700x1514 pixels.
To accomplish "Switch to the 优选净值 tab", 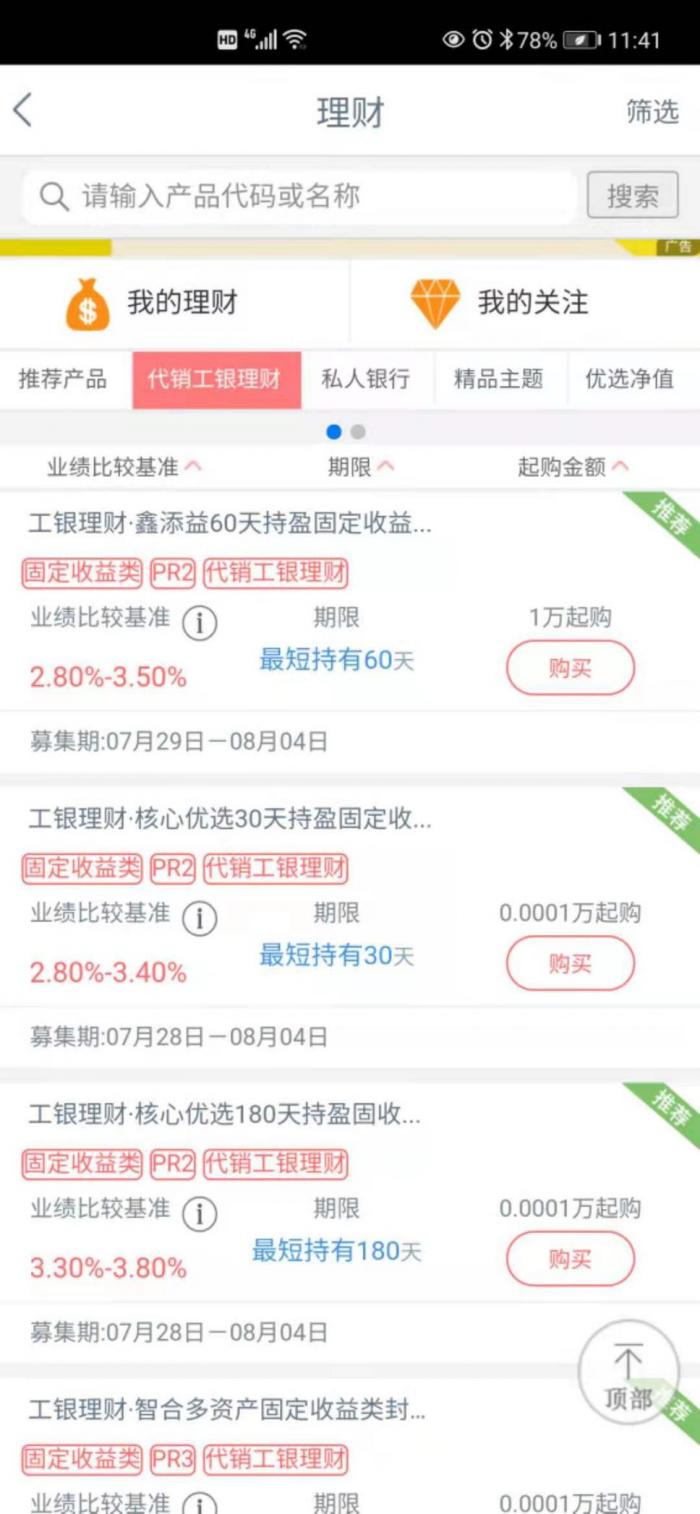I will 630,380.
